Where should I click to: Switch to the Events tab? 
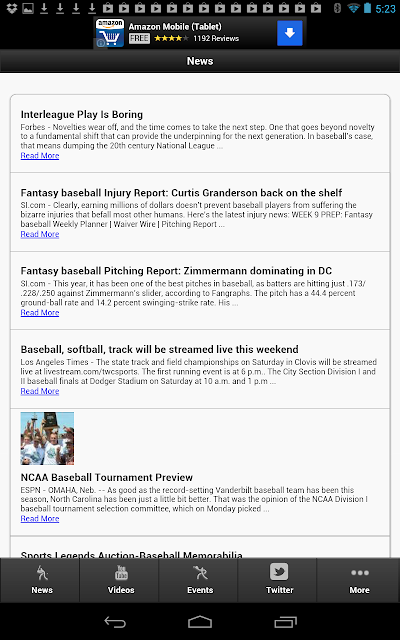(200, 580)
